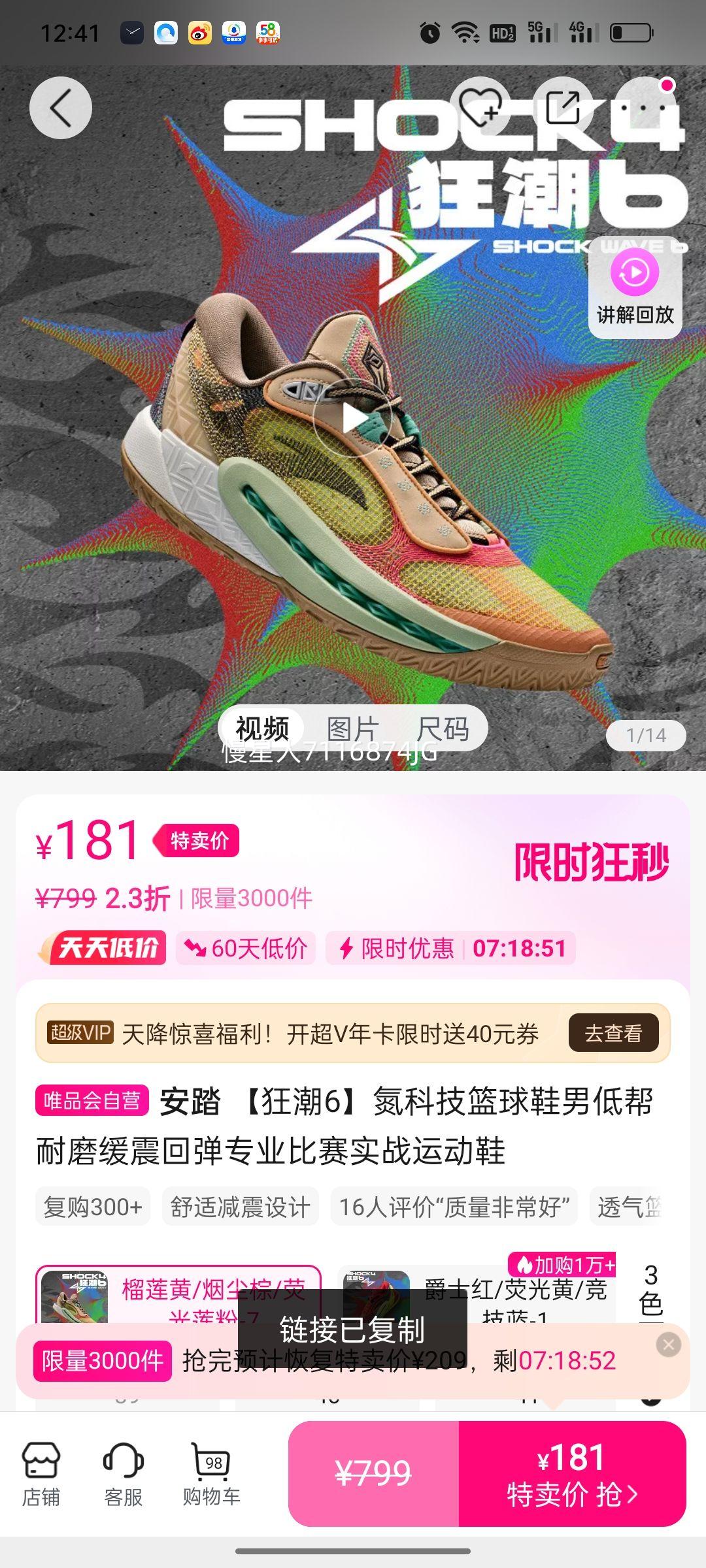Open the 复购300+ tag
The width and height of the screenshot is (706, 1568).
tap(93, 1207)
